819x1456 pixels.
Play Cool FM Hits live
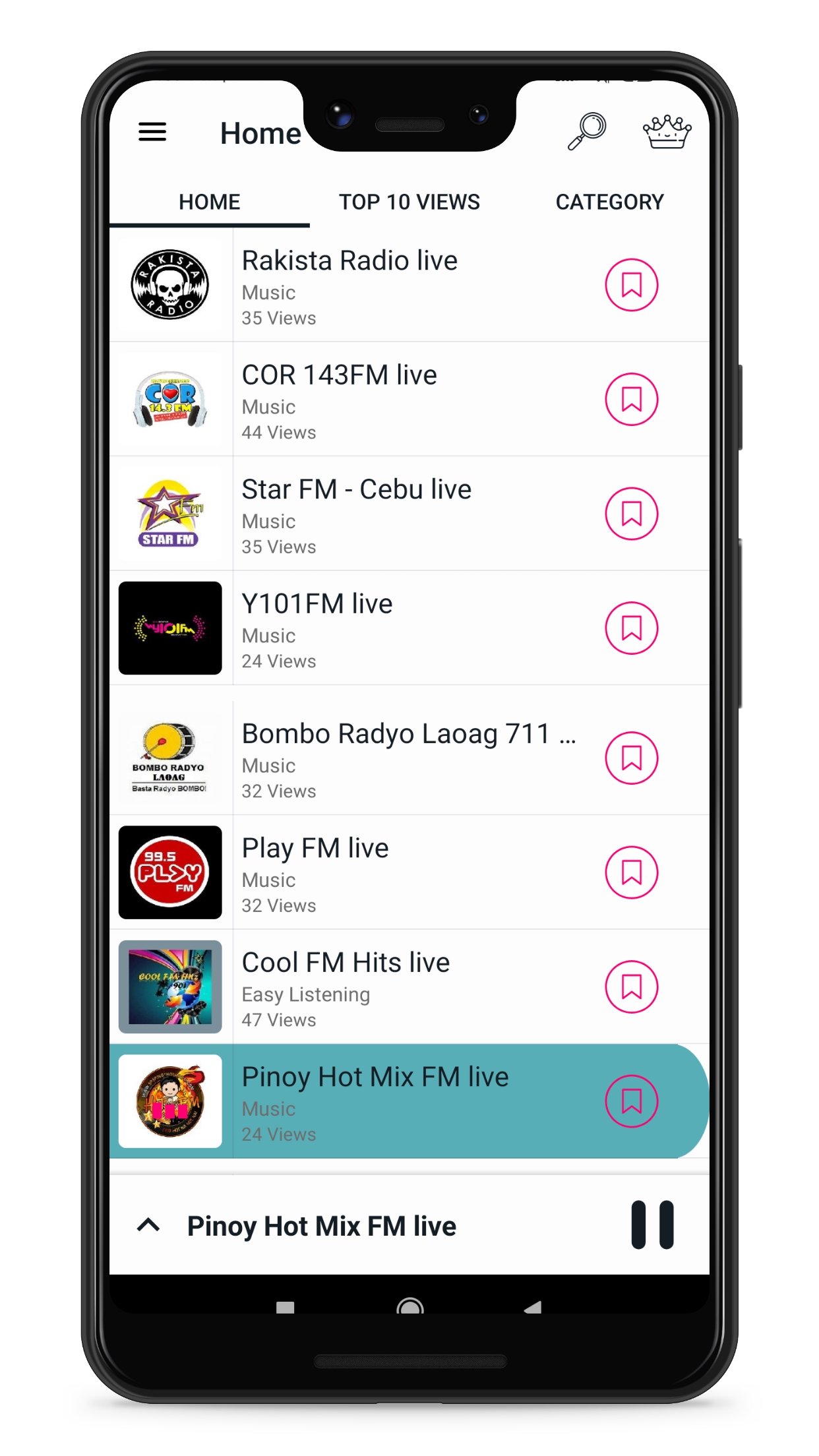(346, 987)
